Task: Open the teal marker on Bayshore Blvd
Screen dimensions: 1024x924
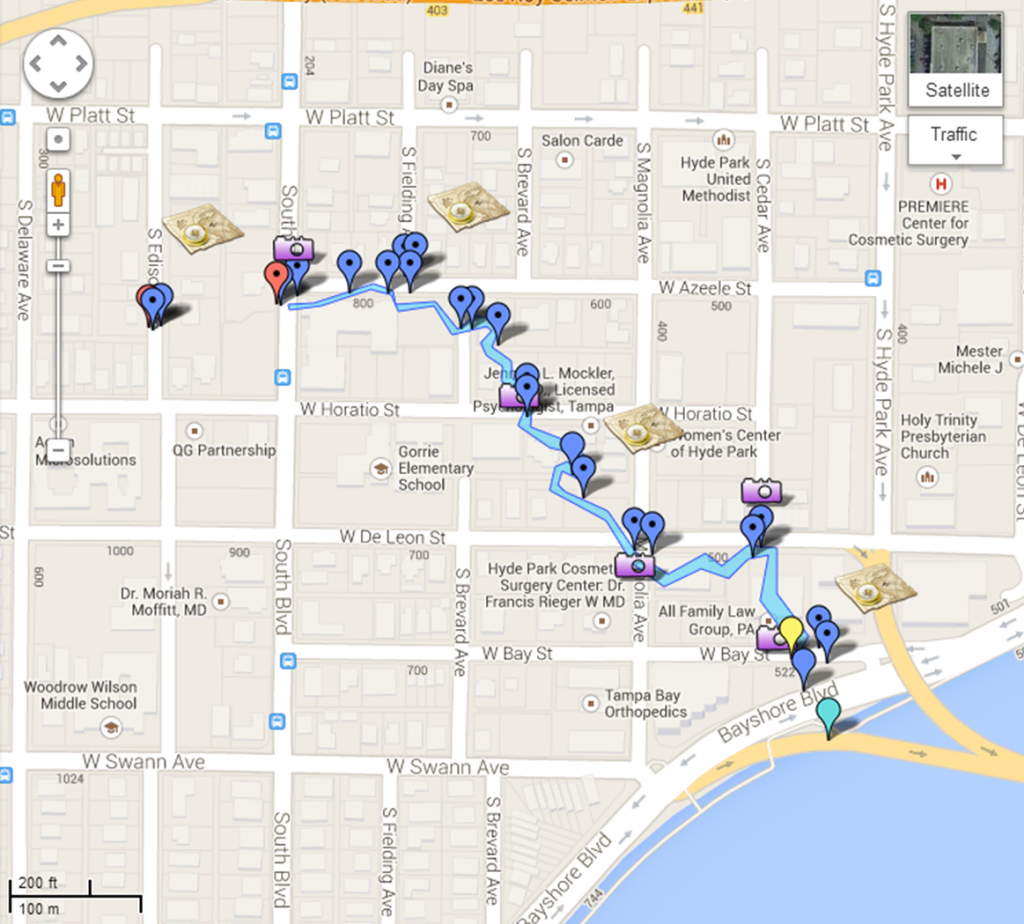Action: pyautogui.click(x=828, y=714)
